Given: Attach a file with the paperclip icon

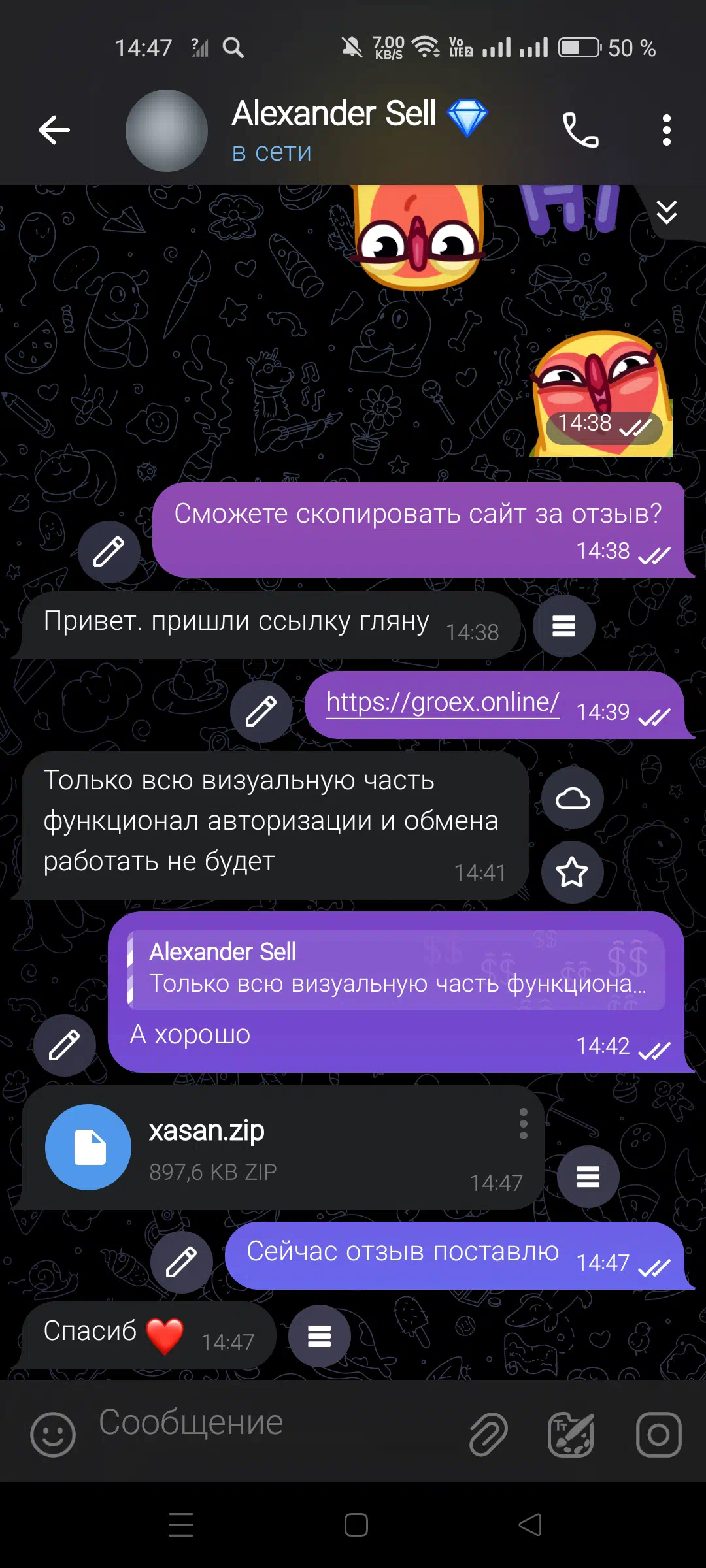Looking at the screenshot, I should coord(488,1434).
